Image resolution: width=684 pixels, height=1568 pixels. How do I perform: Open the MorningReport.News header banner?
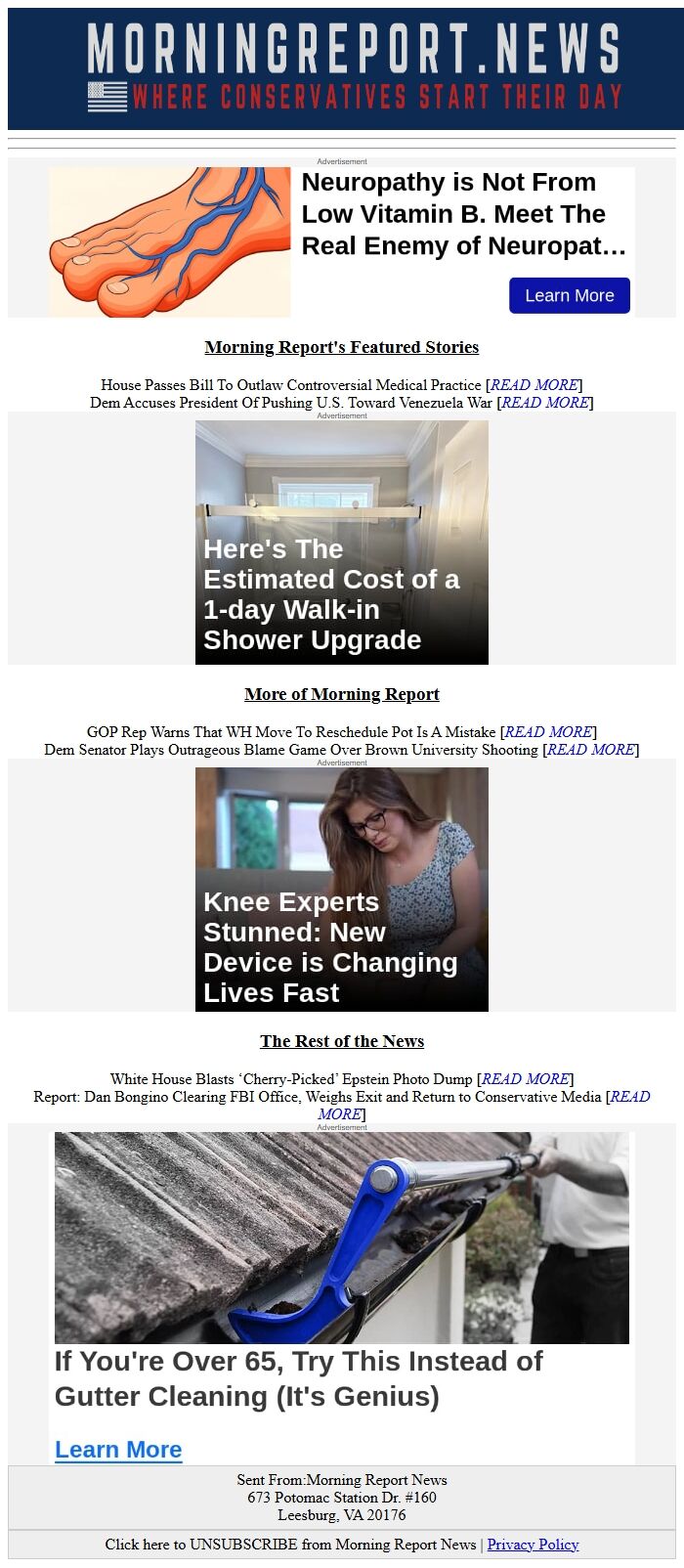[x=342, y=68]
